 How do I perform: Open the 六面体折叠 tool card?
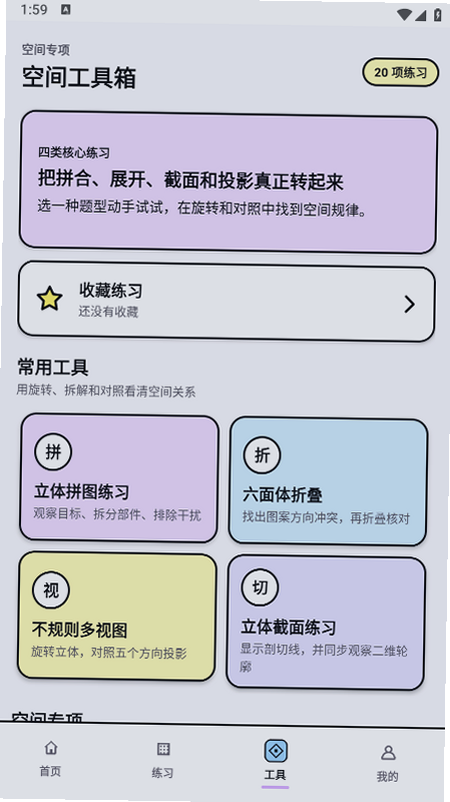click(328, 481)
